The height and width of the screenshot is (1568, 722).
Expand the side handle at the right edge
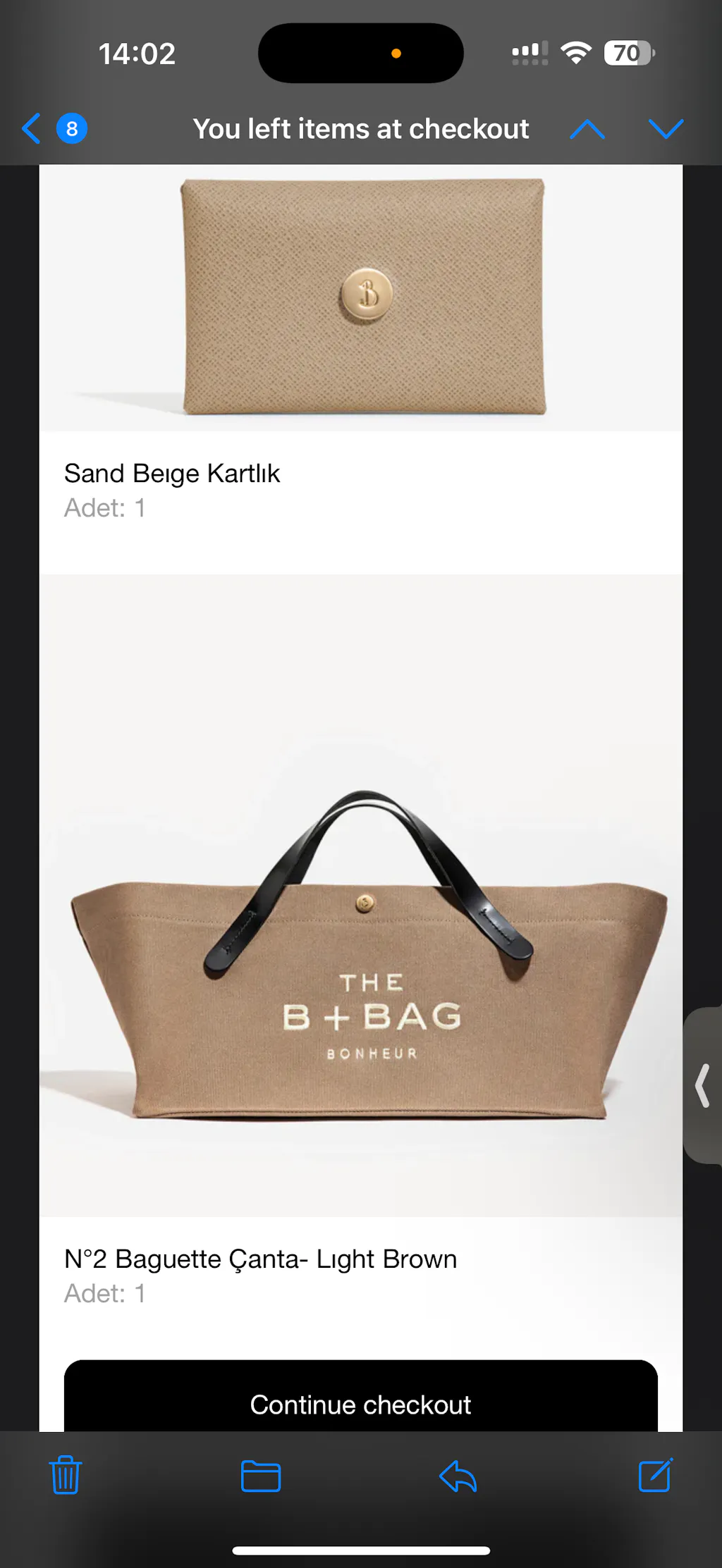point(702,1086)
